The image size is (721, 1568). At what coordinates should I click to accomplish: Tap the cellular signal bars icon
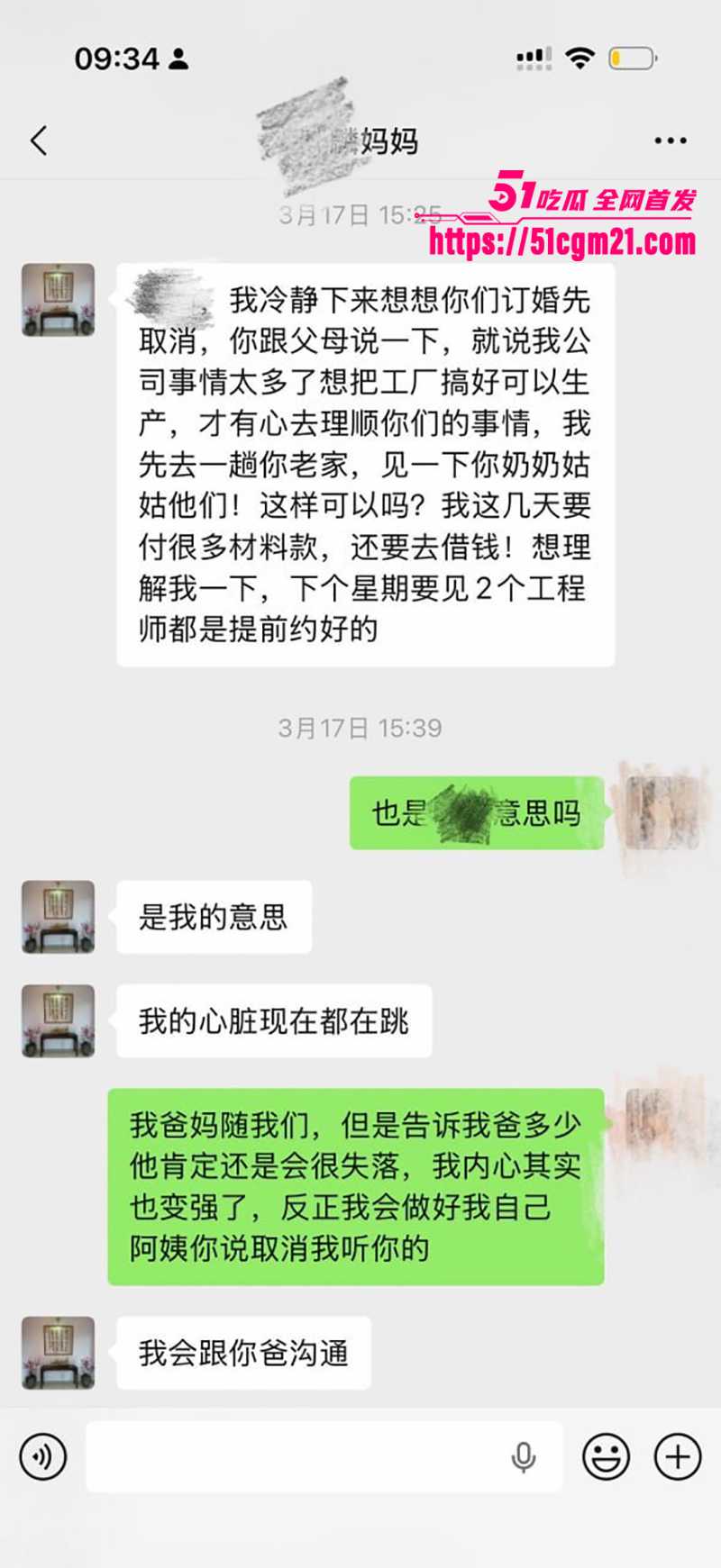(x=534, y=55)
